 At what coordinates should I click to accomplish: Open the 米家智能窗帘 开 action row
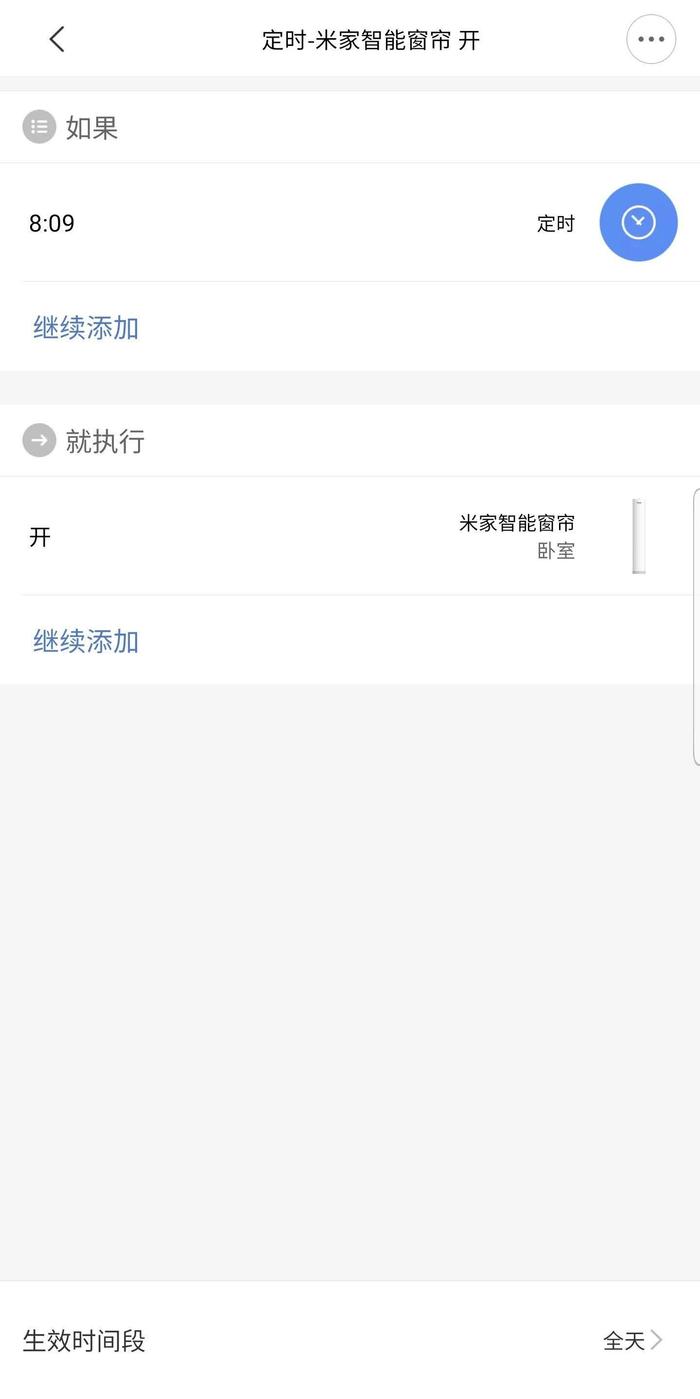[x=350, y=536]
